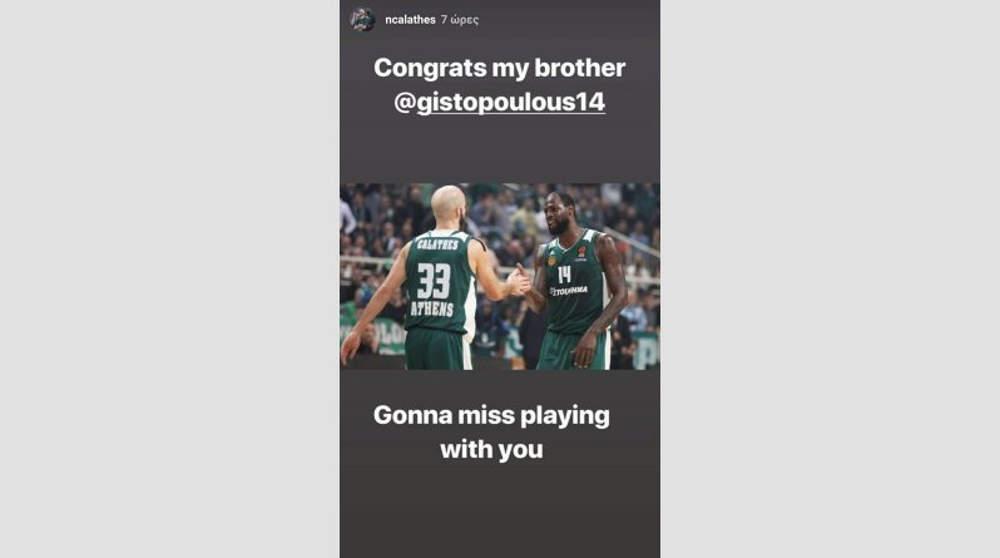Viewport: 1000px width, 558px height.
Task: Open ncalathes profile picture
Action: [x=362, y=19]
